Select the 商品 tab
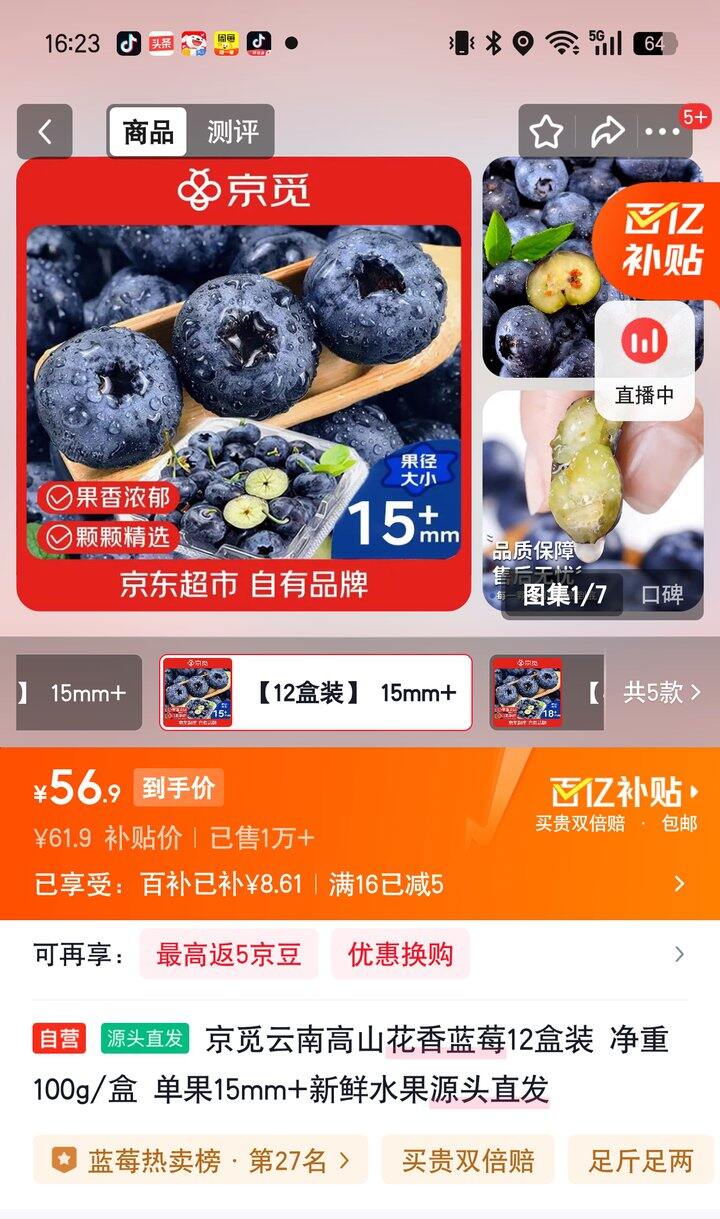720x1219 pixels. click(149, 131)
